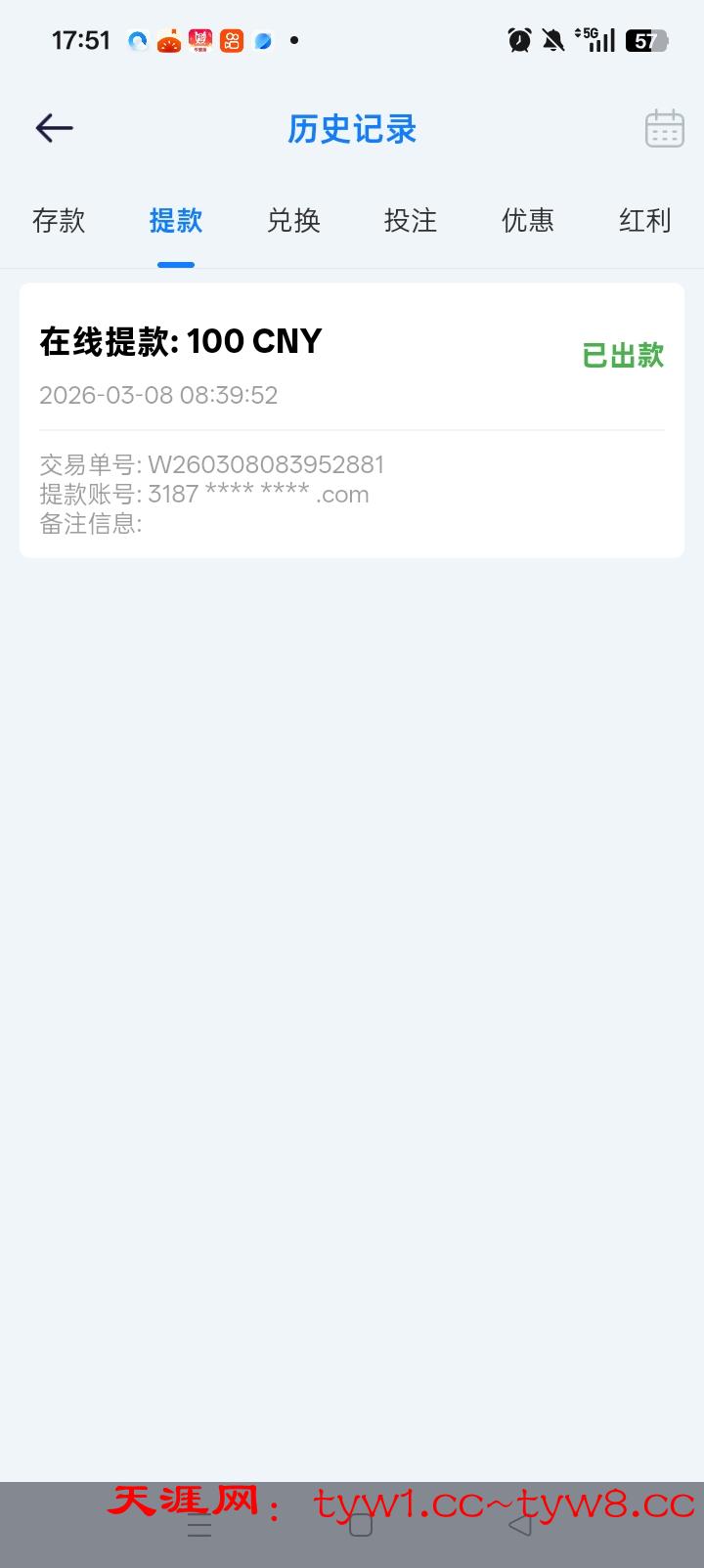Select the 提款 tab
Viewport: 704px width, 1568px height.
(x=176, y=221)
